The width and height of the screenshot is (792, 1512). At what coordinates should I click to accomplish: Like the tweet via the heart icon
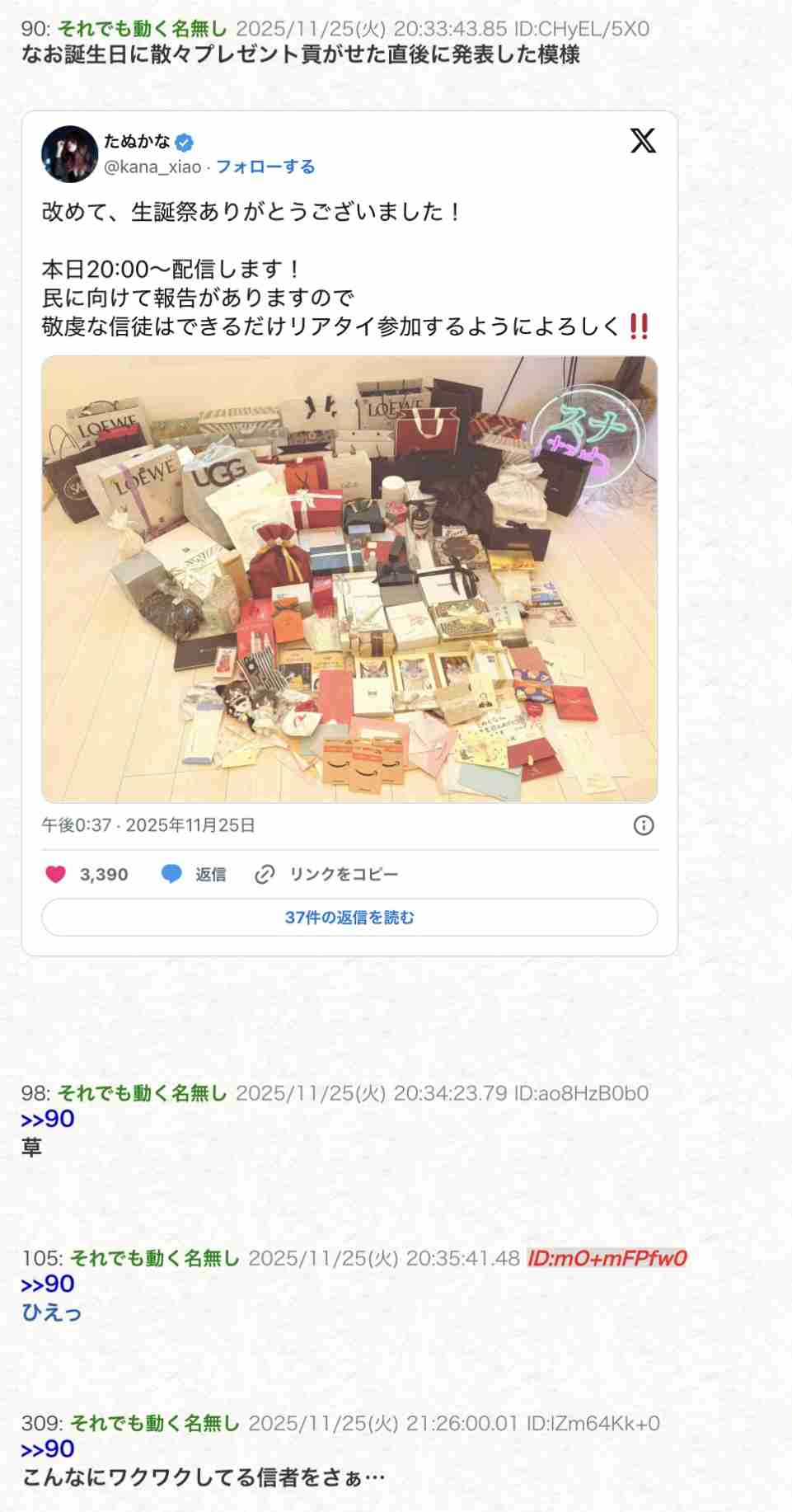55,874
